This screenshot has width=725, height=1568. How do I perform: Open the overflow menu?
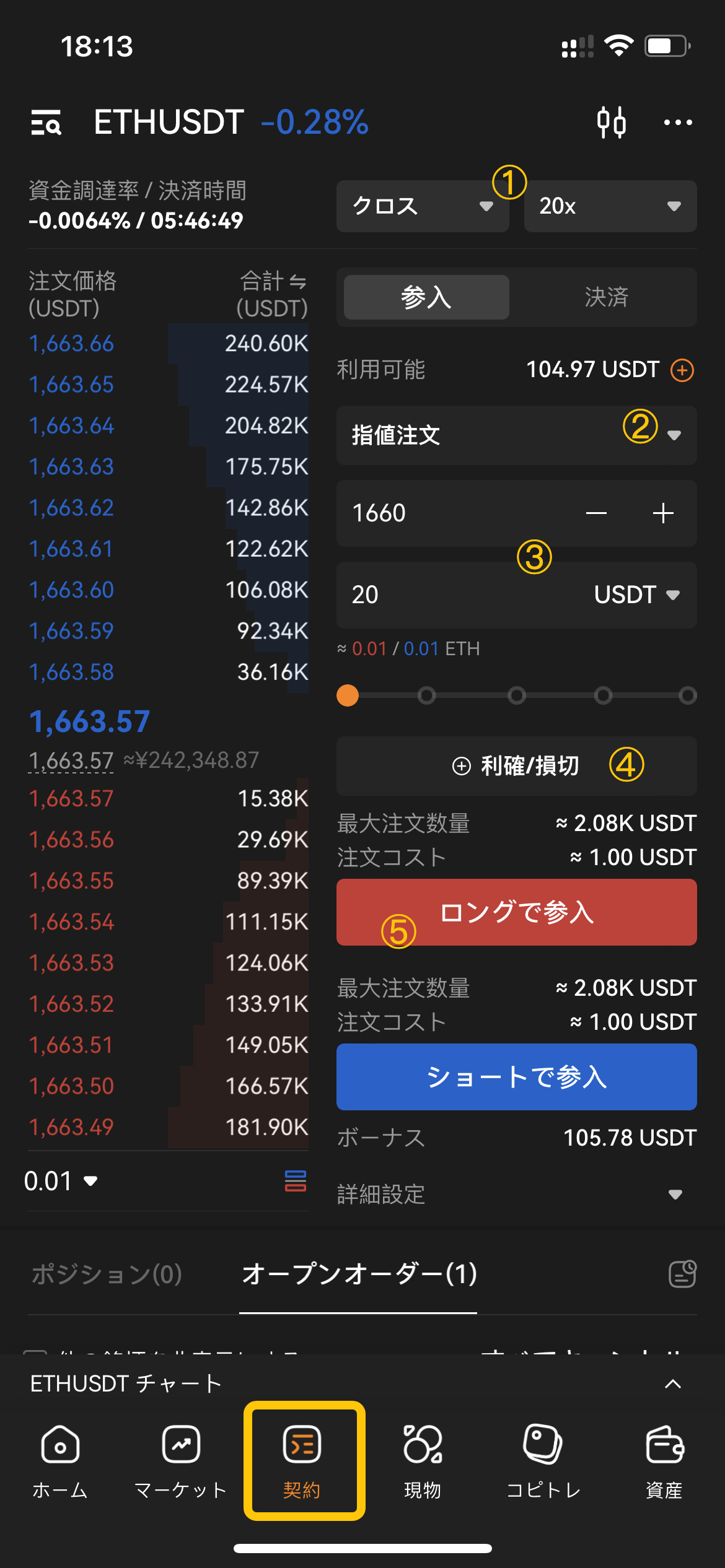pos(678,122)
